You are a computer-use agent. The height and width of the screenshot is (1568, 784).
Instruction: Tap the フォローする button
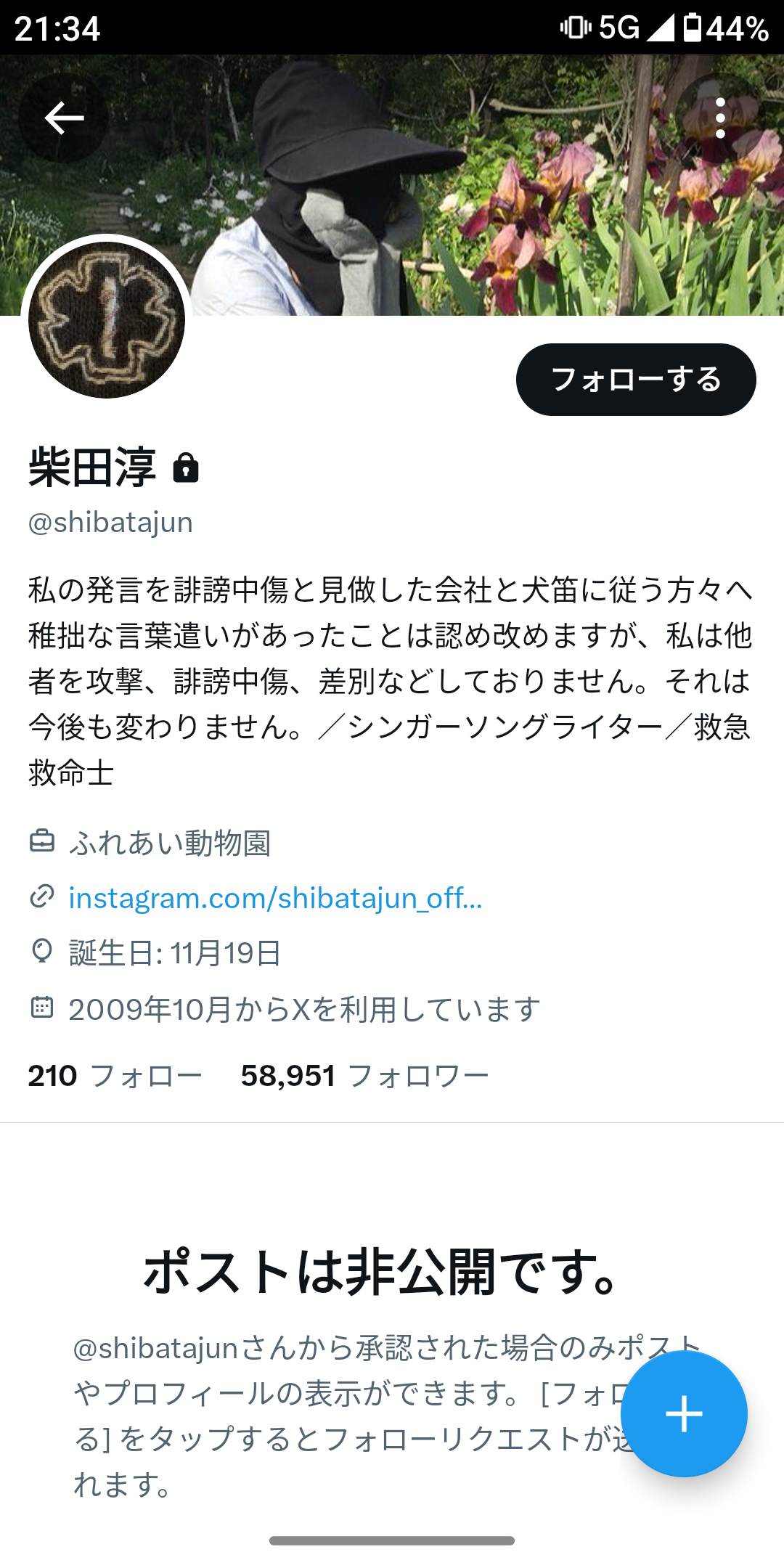click(635, 380)
